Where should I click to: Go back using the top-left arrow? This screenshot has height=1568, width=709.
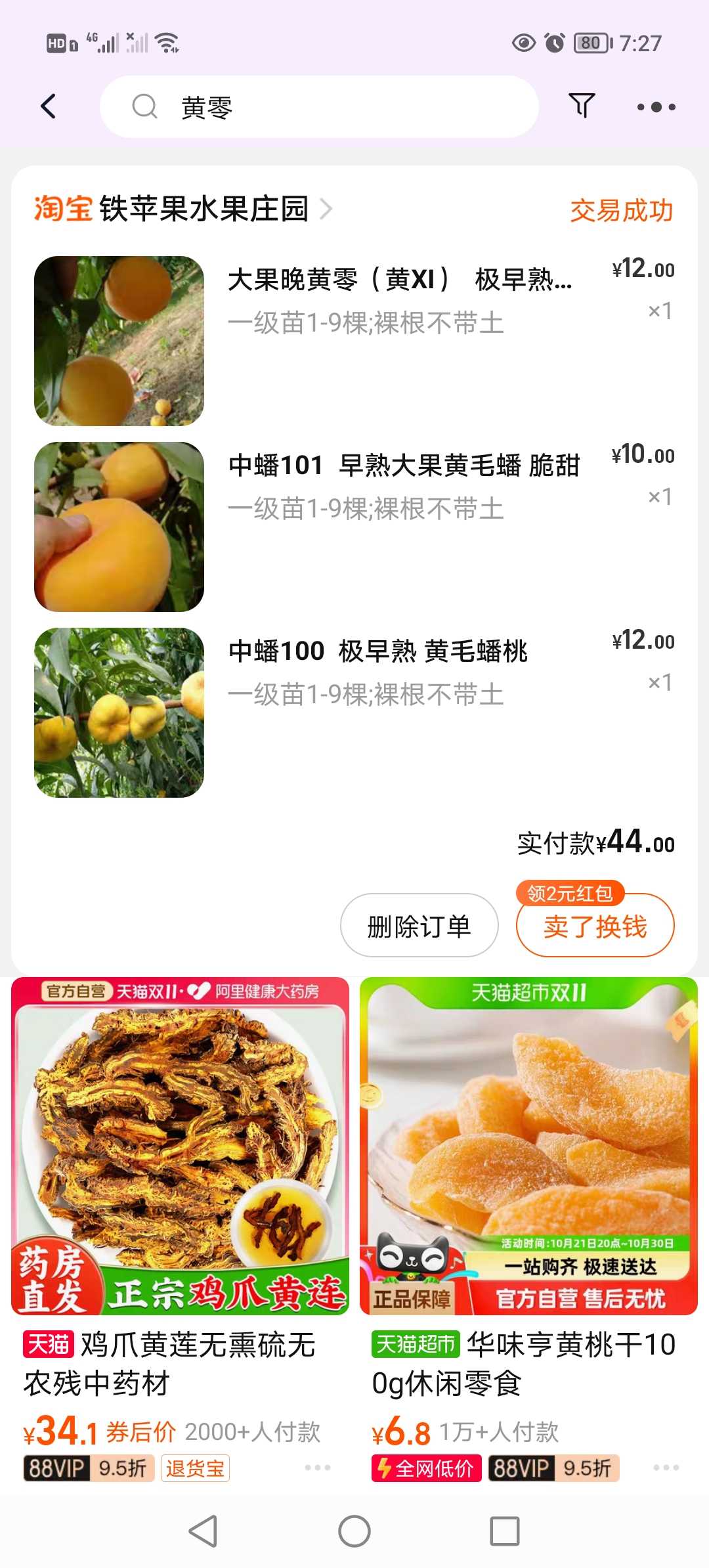pyautogui.click(x=49, y=106)
